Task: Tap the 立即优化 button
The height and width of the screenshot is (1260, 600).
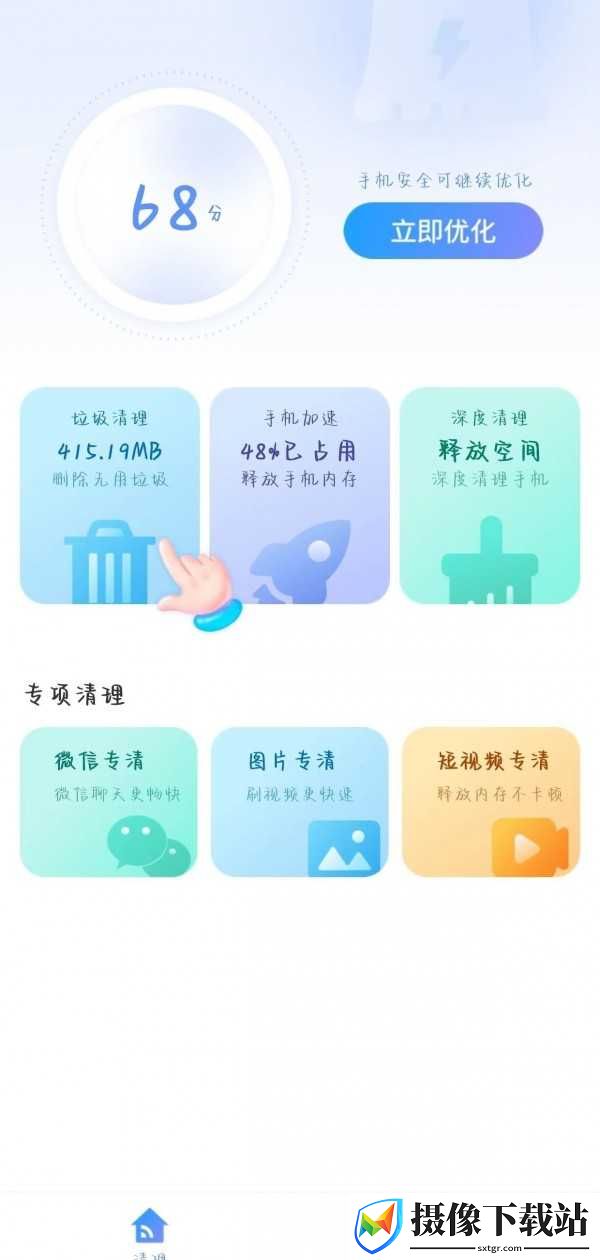Action: (x=443, y=231)
